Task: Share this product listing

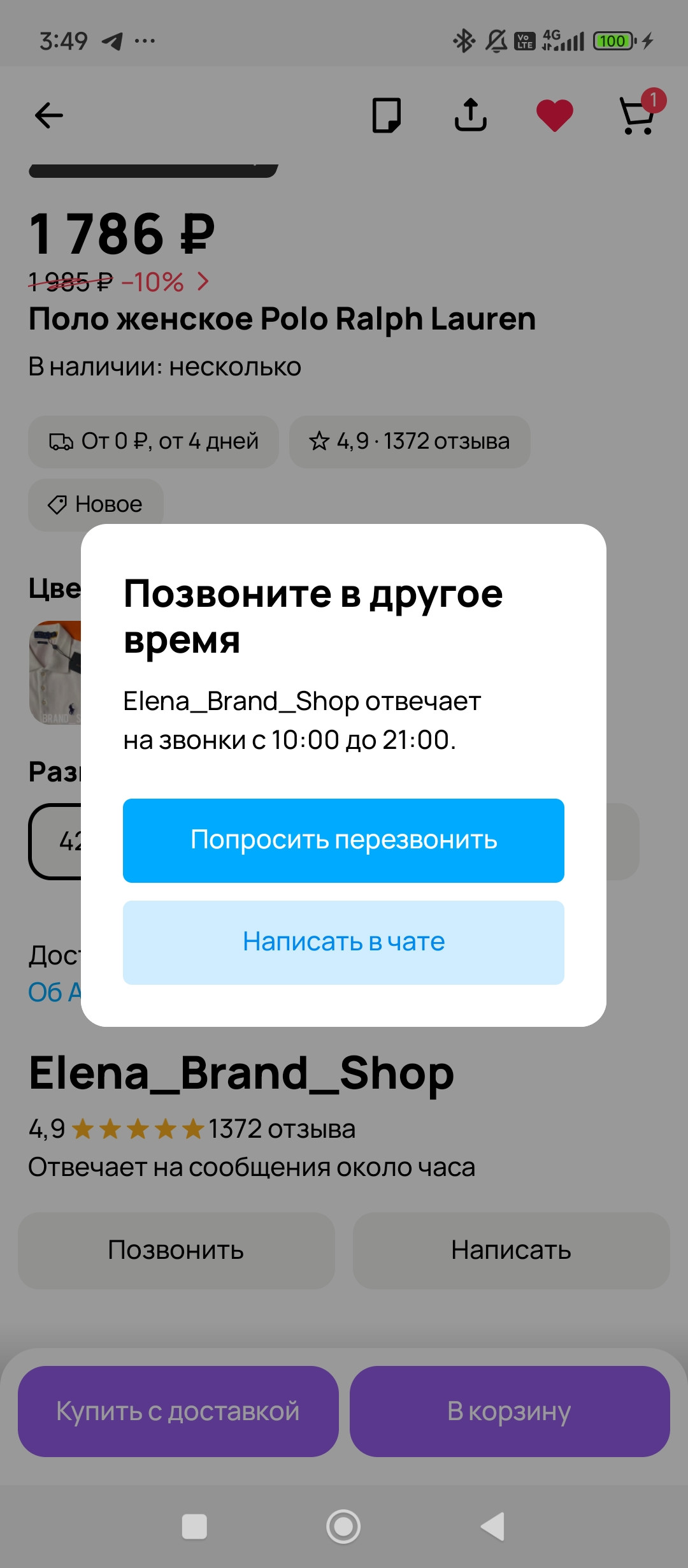Action: (x=470, y=115)
